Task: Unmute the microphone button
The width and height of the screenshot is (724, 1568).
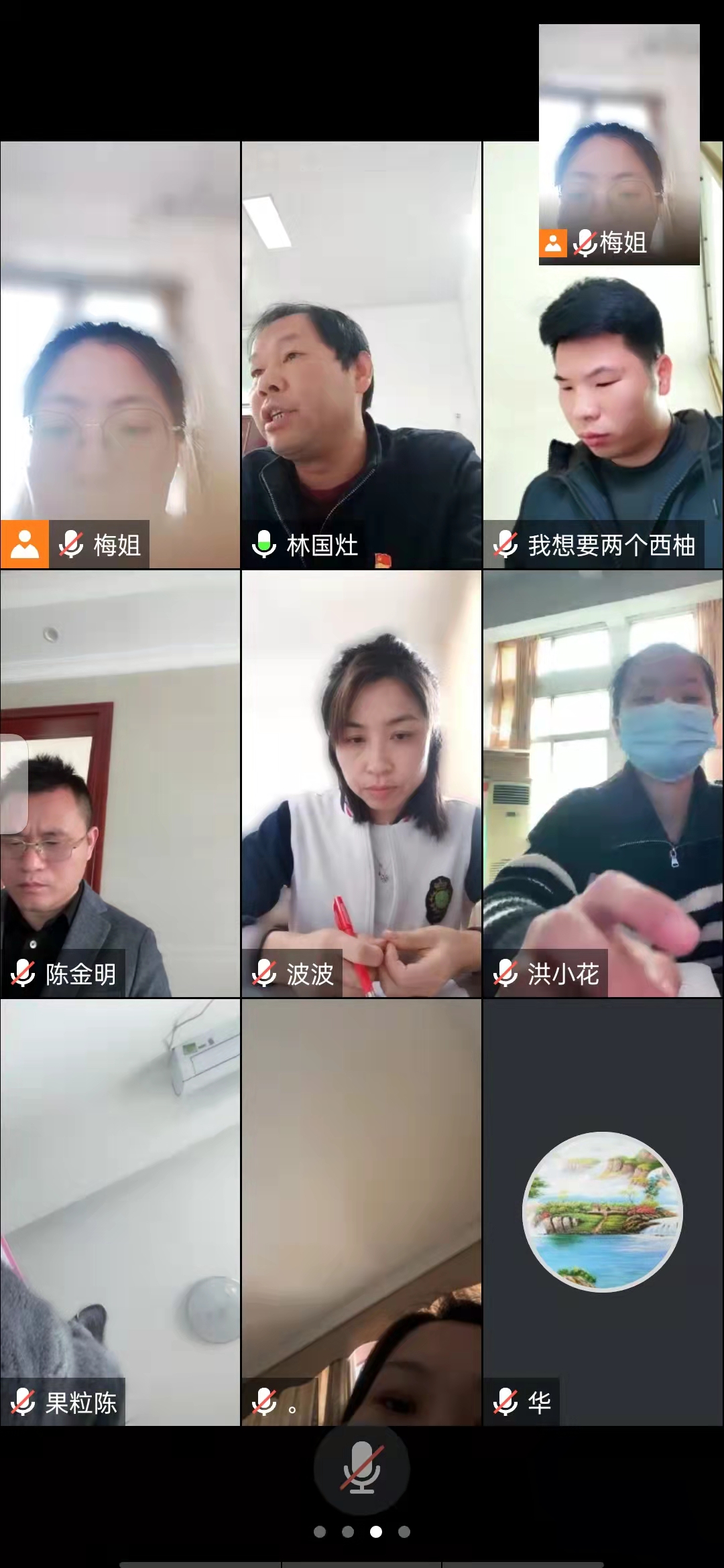Action: point(362,1468)
